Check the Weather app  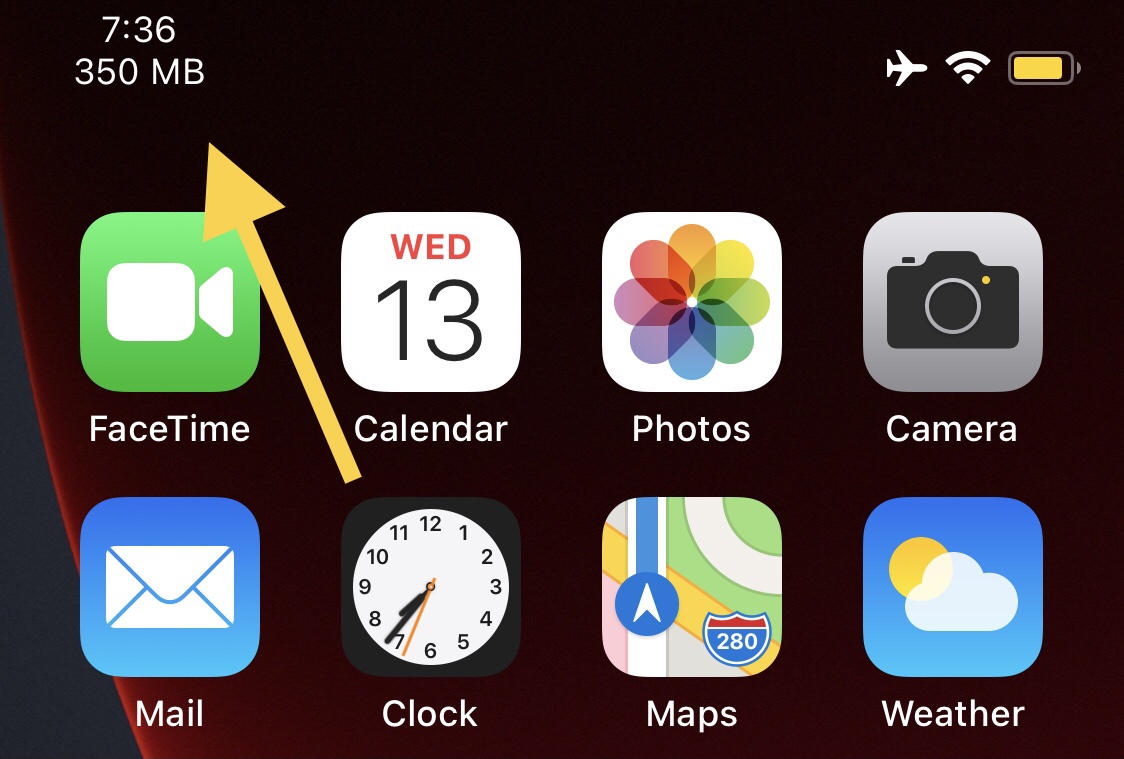952,587
